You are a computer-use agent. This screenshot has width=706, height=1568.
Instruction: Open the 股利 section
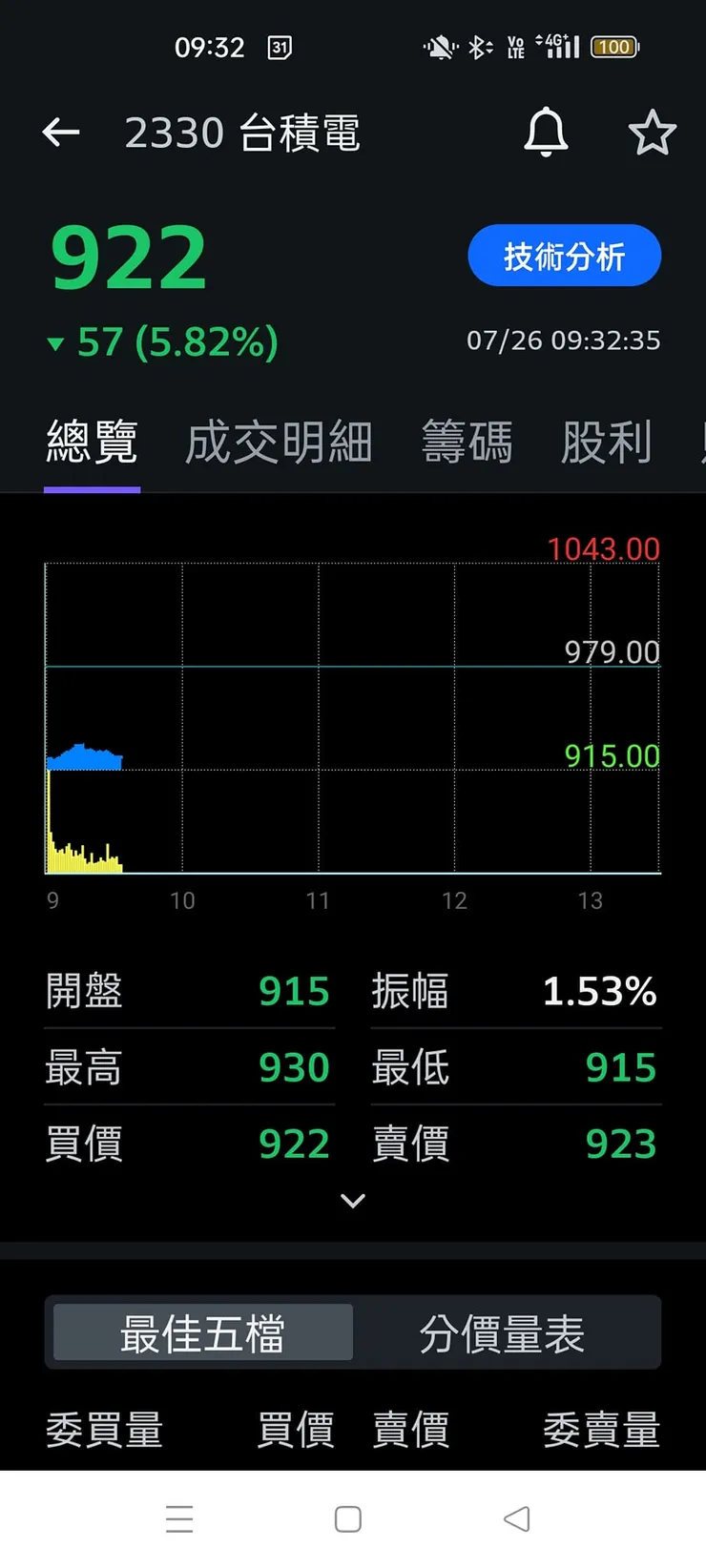608,442
